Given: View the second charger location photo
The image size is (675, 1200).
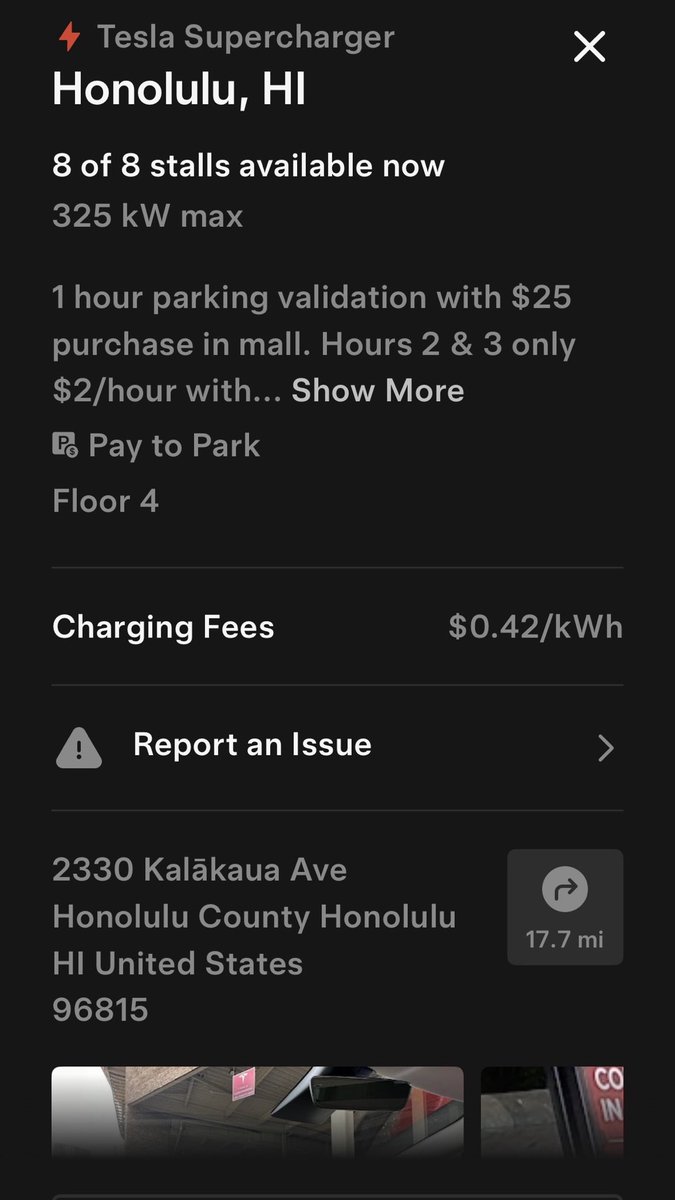Looking at the screenshot, I should click(552, 1112).
